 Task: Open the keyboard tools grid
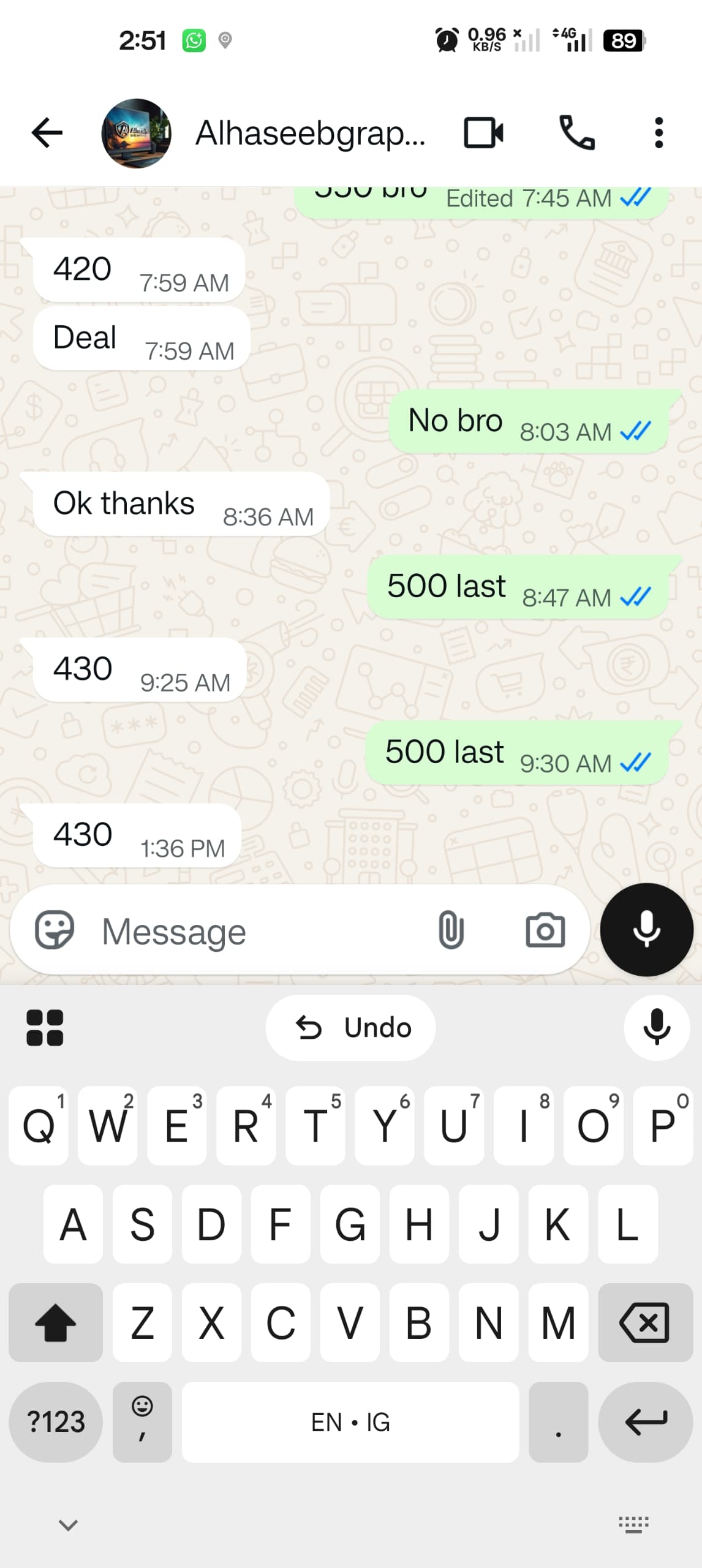click(45, 1027)
